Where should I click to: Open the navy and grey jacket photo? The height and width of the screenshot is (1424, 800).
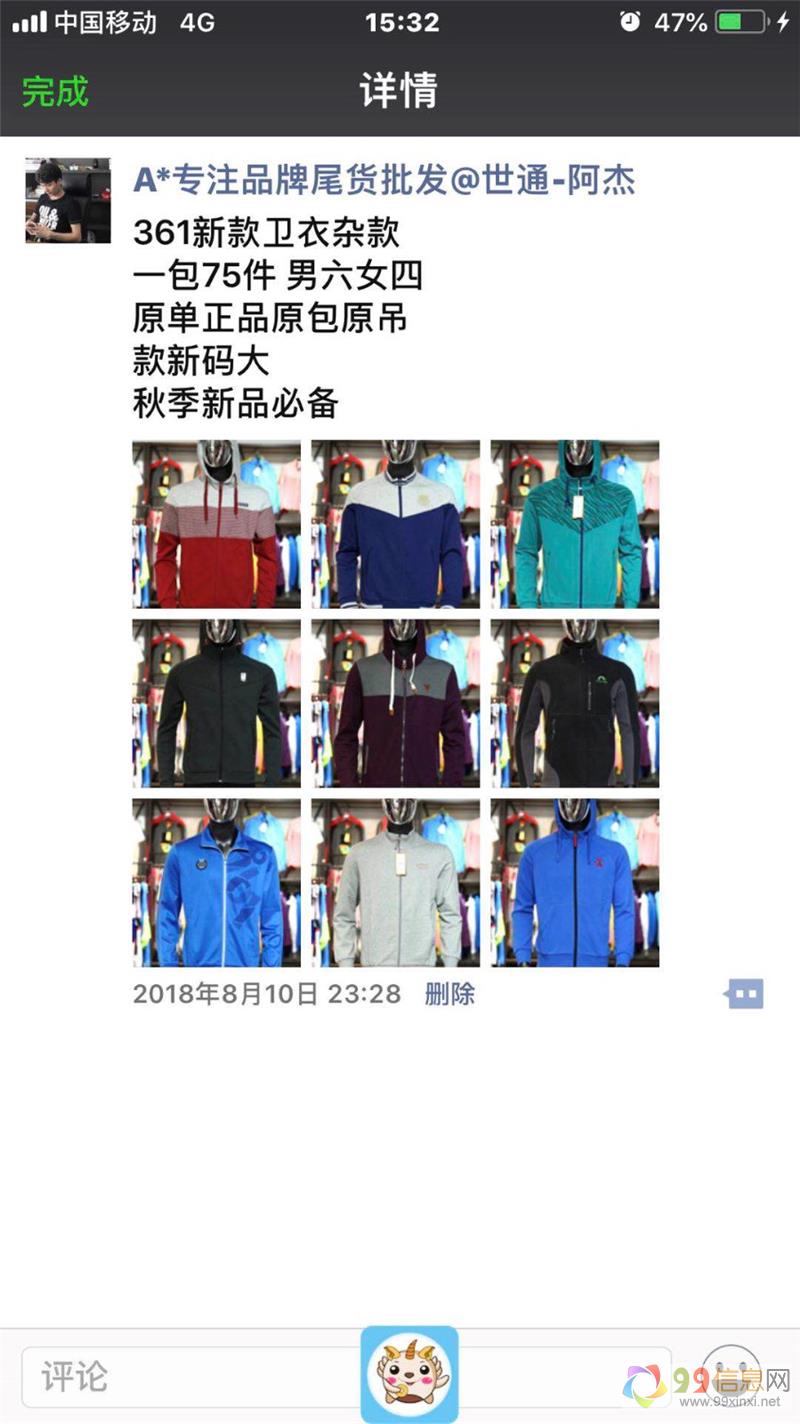[x=396, y=524]
